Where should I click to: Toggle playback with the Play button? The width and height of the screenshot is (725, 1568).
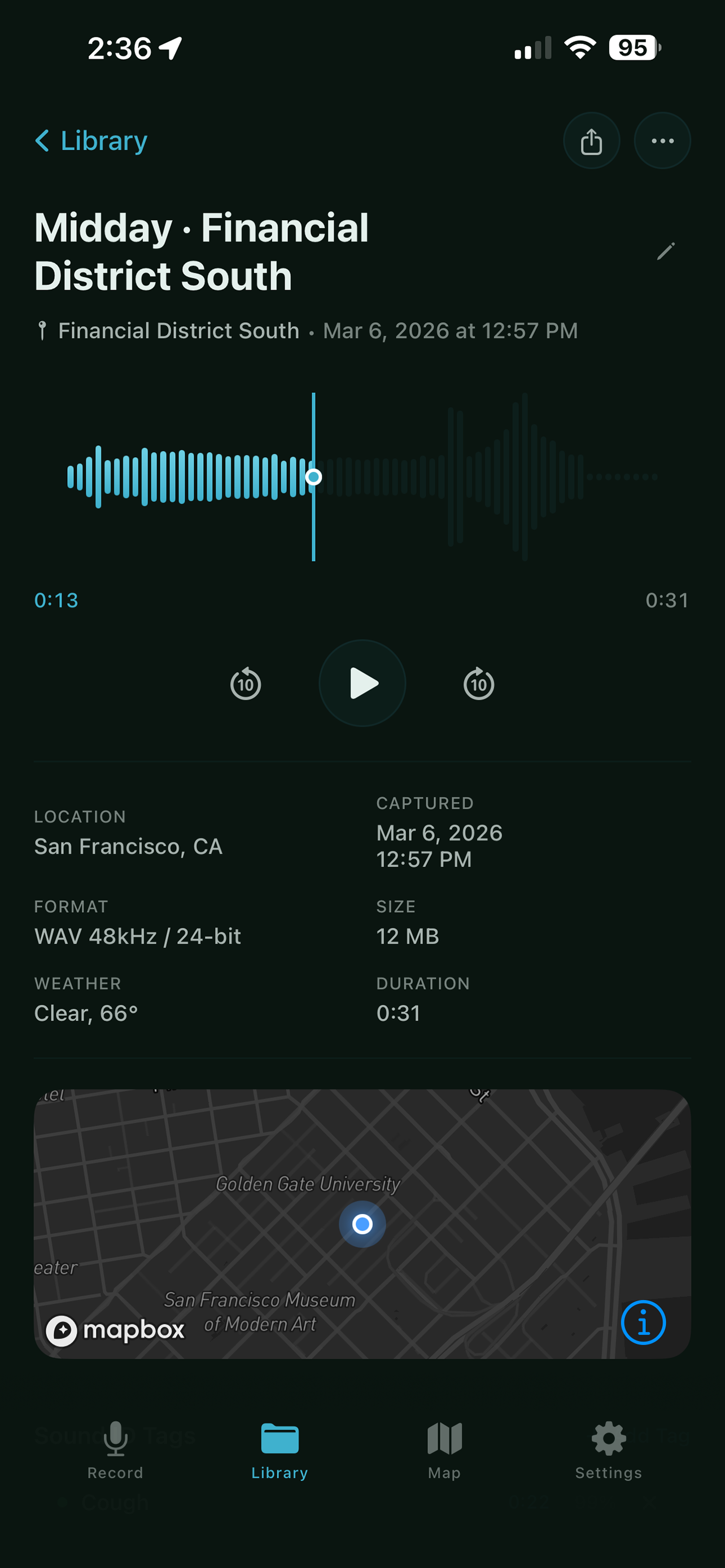(x=362, y=683)
